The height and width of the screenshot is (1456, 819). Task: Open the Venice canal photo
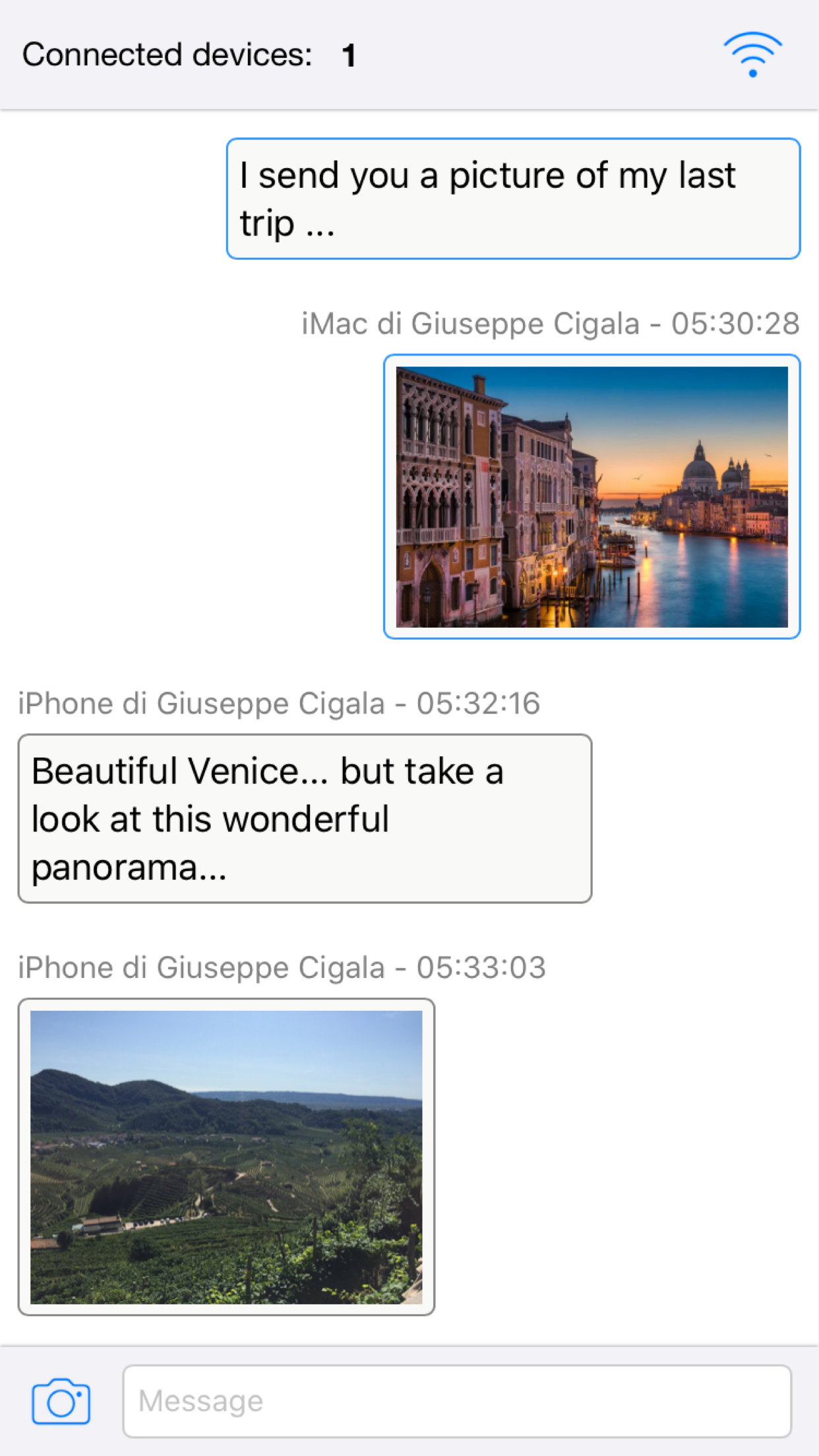click(591, 497)
